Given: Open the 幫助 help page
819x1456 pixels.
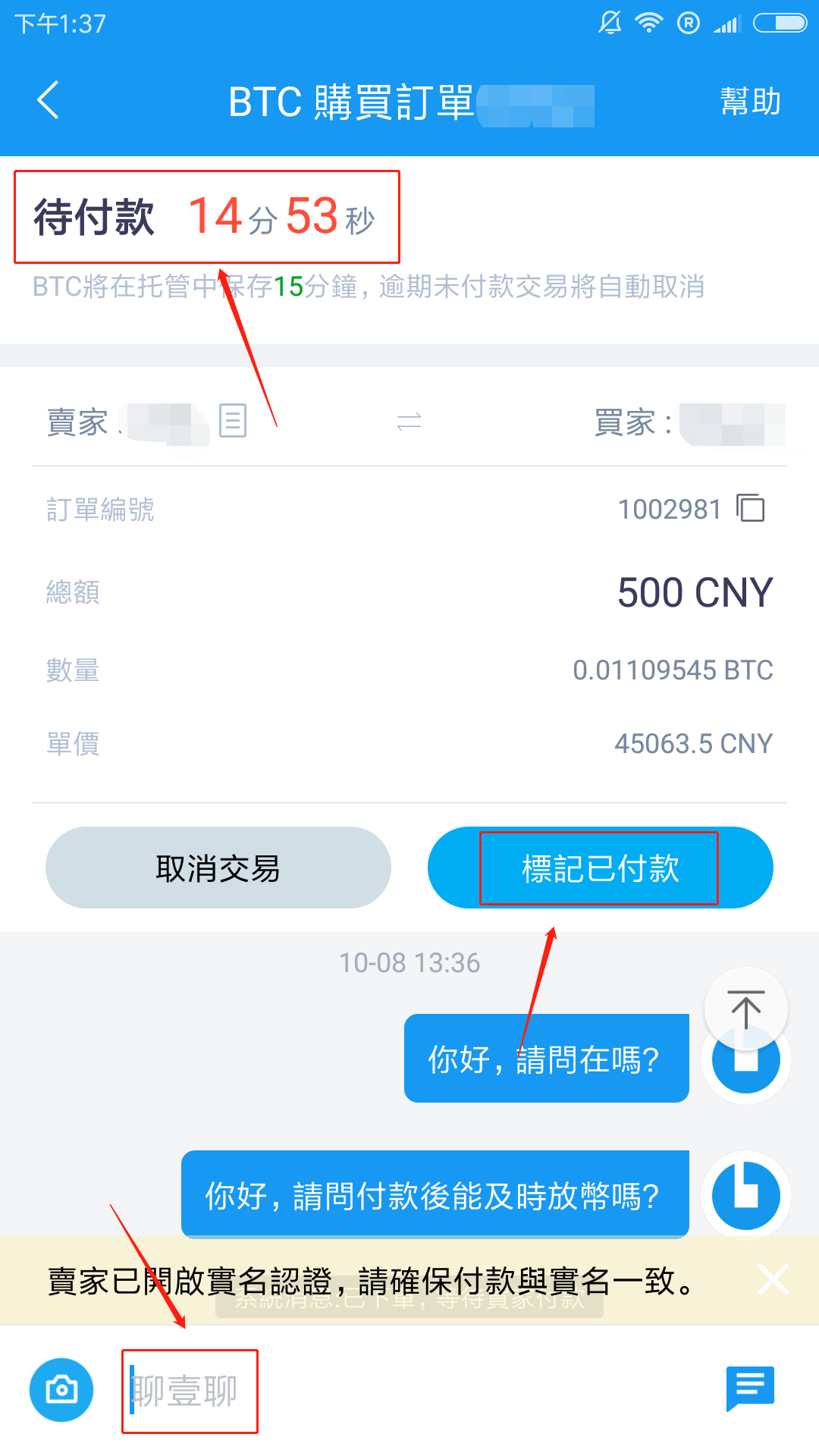Looking at the screenshot, I should [749, 101].
